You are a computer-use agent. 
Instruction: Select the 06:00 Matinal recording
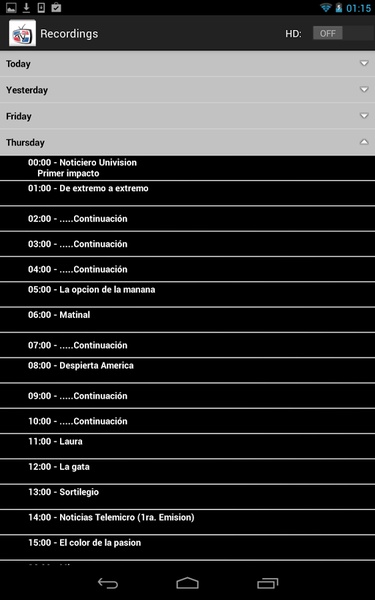188,320
